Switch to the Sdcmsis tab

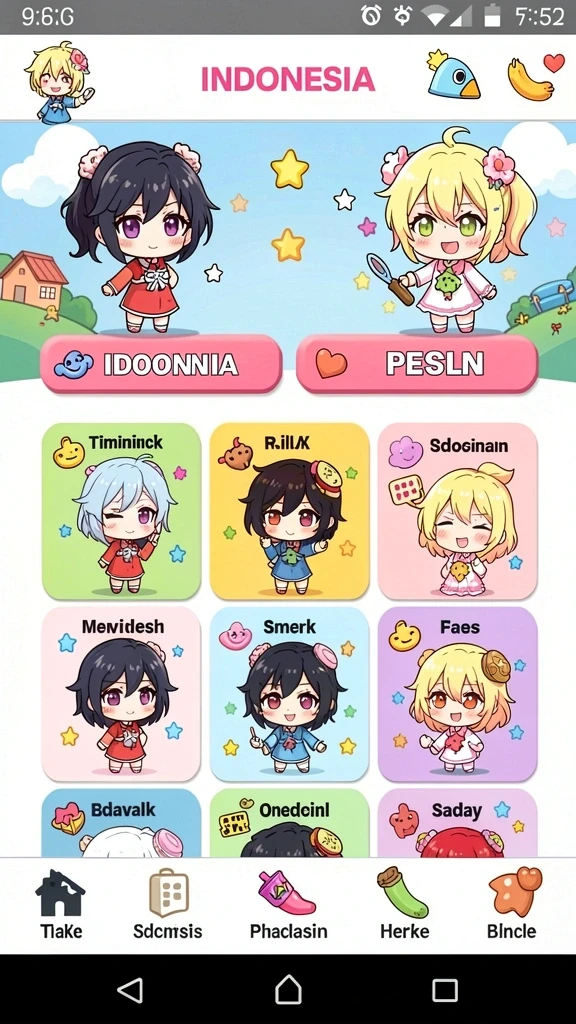[x=168, y=904]
